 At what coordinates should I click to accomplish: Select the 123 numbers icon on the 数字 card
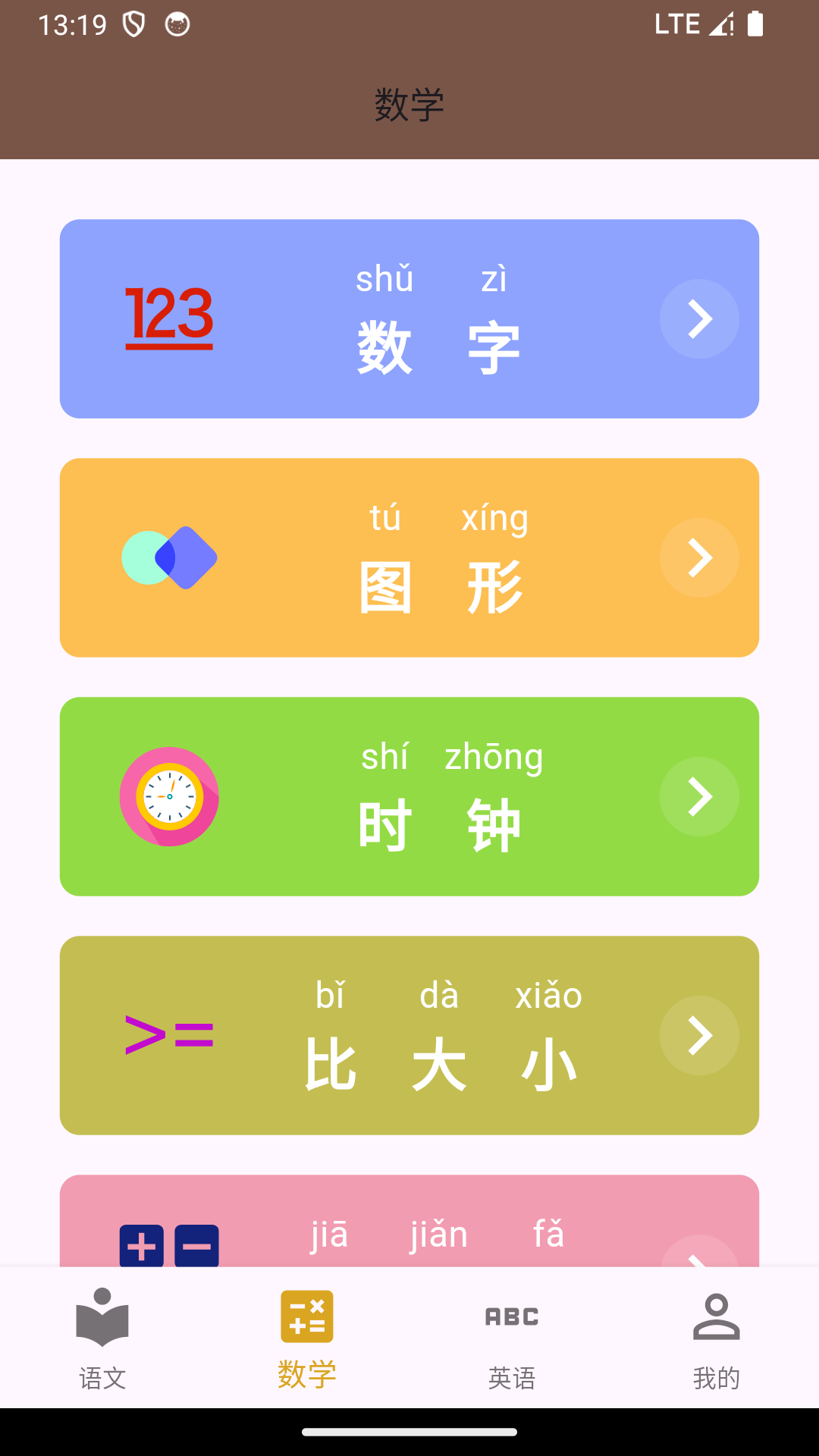coord(170,318)
